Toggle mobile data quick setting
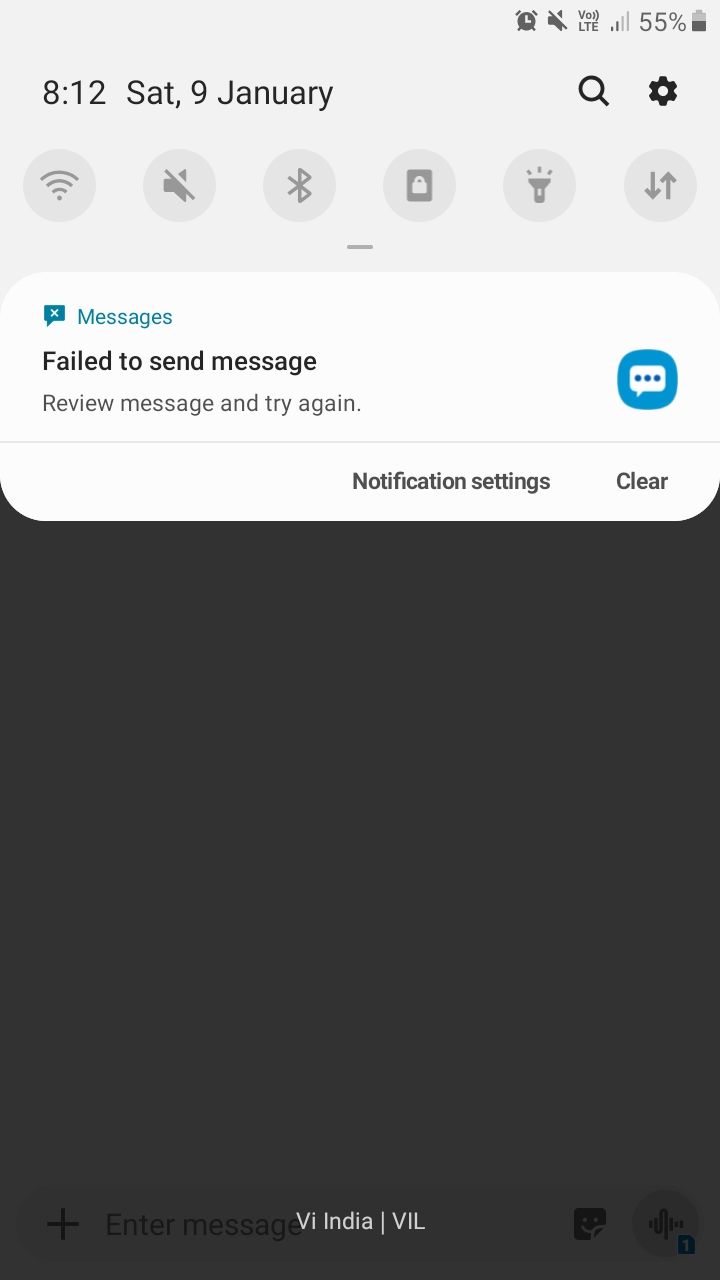This screenshot has width=720, height=1280. coord(660,186)
